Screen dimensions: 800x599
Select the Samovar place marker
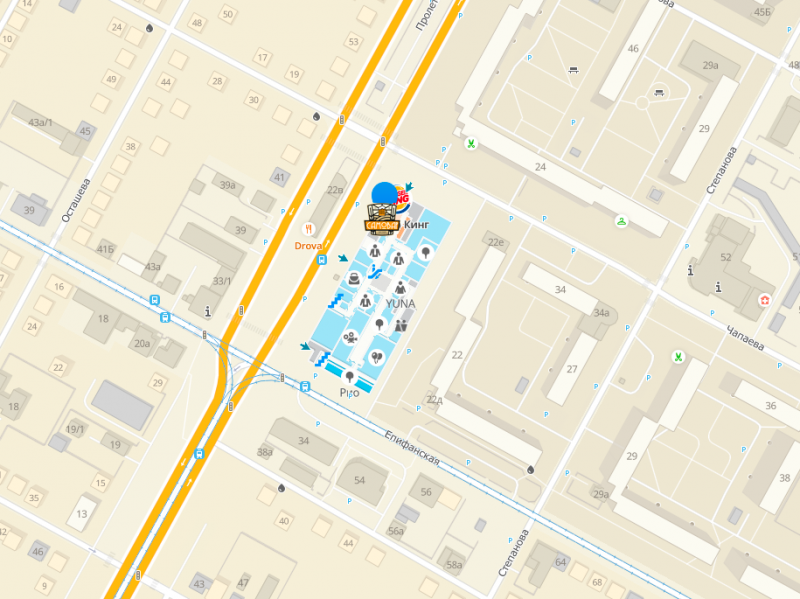coord(381,220)
